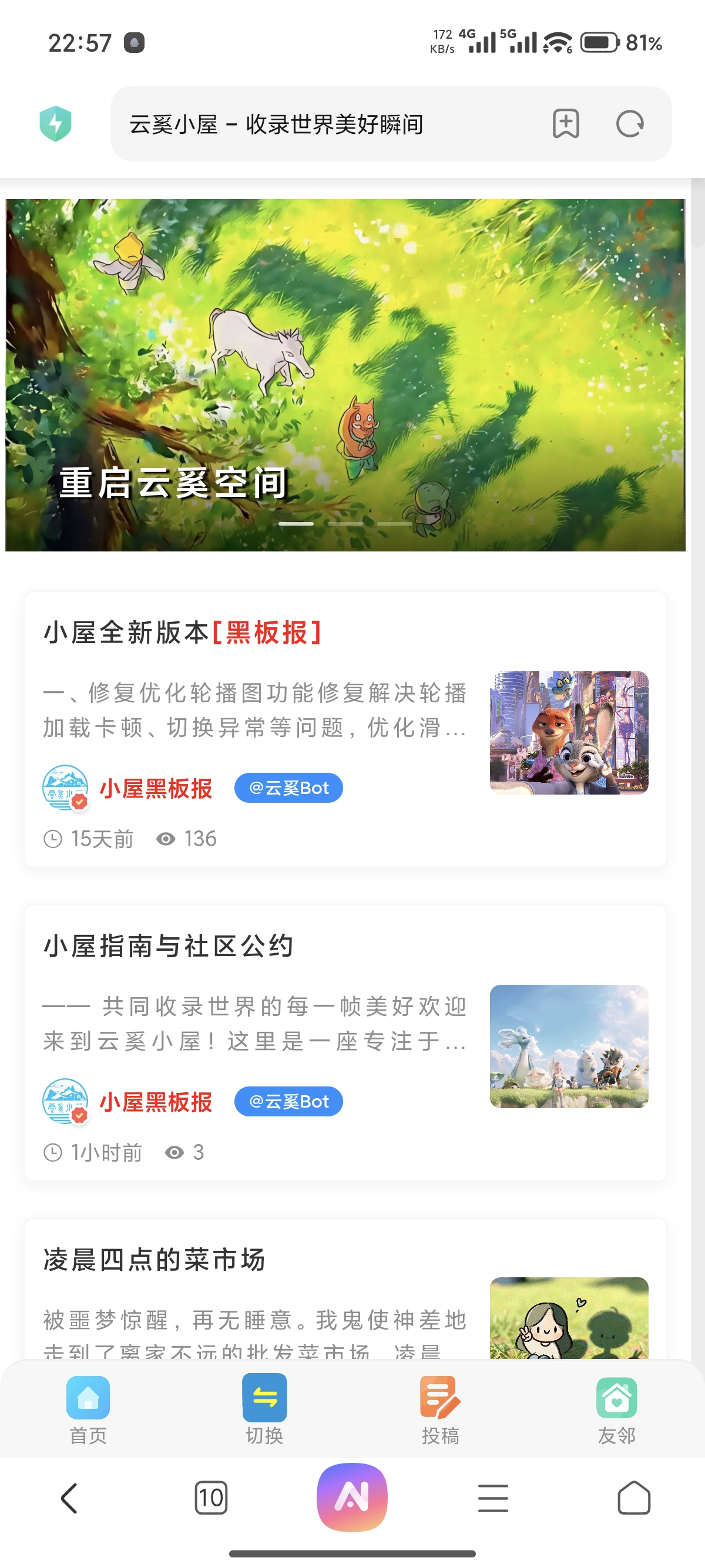Show the 10 open browser tabs

pyautogui.click(x=211, y=1498)
